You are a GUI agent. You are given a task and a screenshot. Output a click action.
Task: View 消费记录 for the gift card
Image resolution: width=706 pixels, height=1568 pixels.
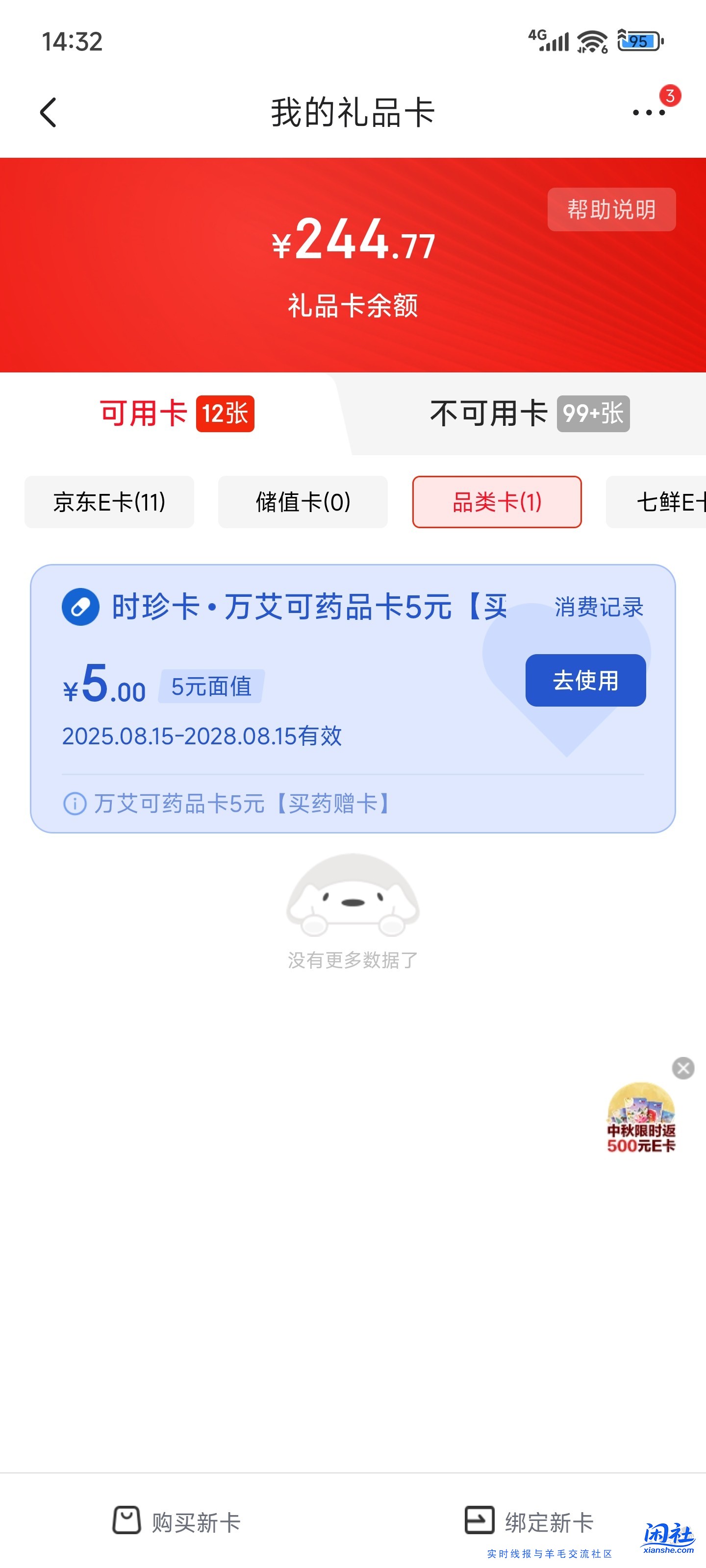click(599, 606)
